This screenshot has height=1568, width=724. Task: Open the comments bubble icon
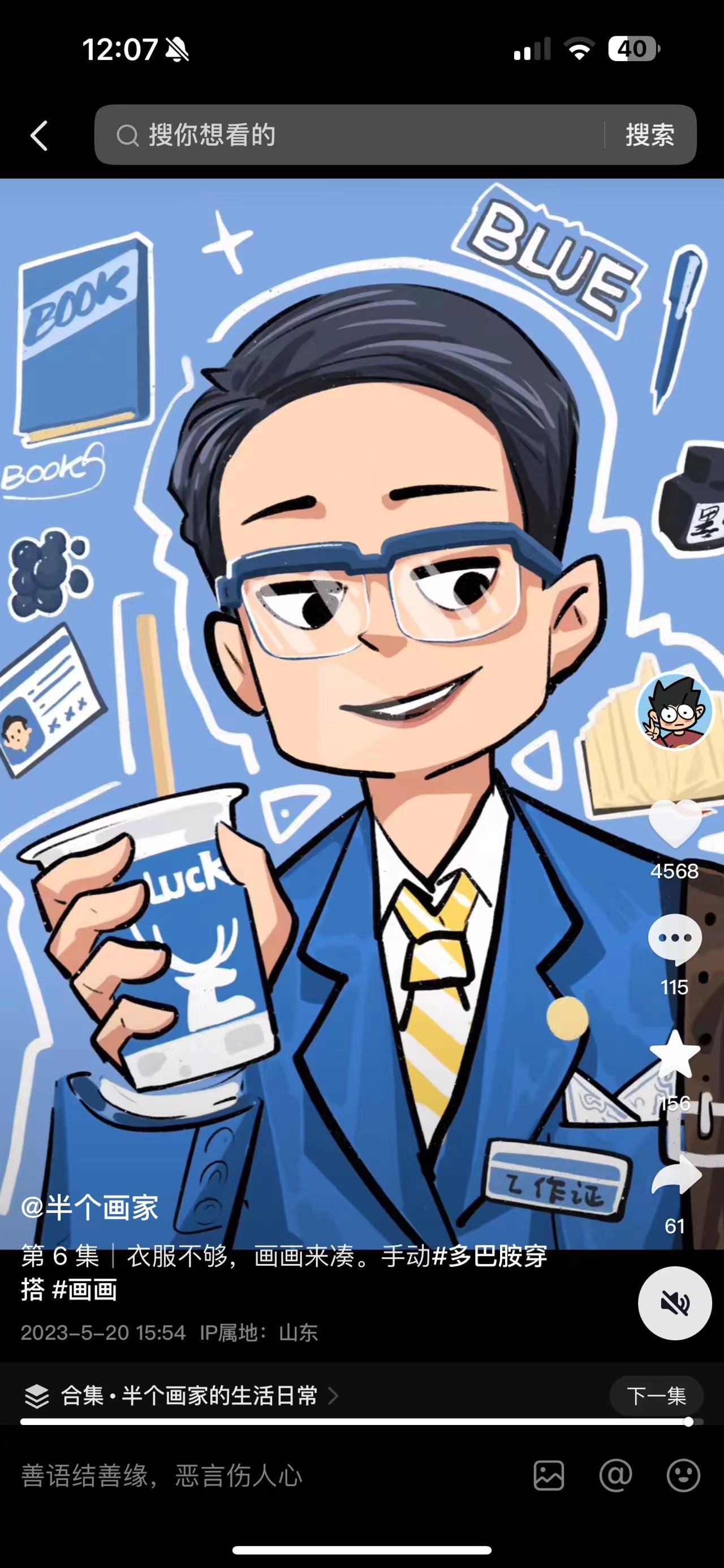[675, 939]
